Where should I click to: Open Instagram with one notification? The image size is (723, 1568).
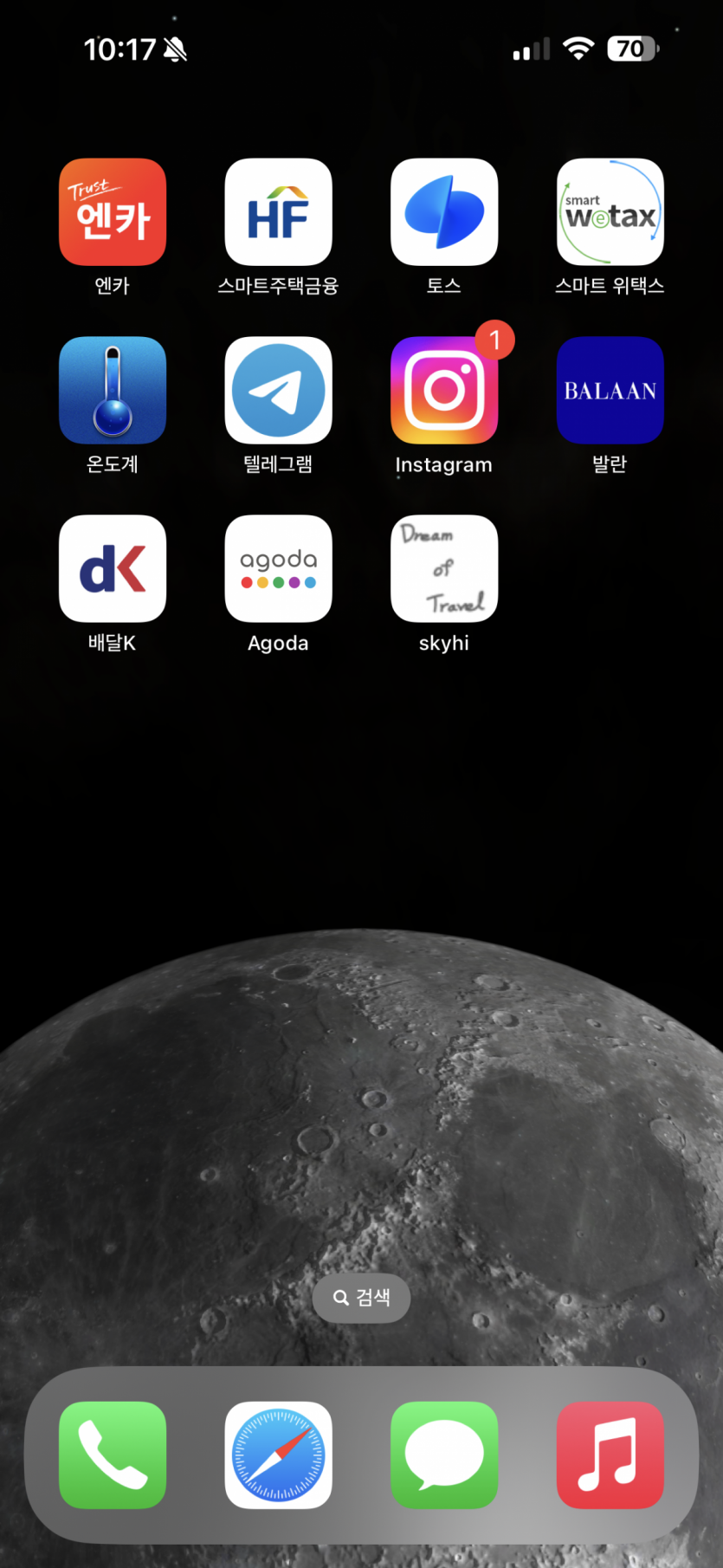pyautogui.click(x=444, y=391)
